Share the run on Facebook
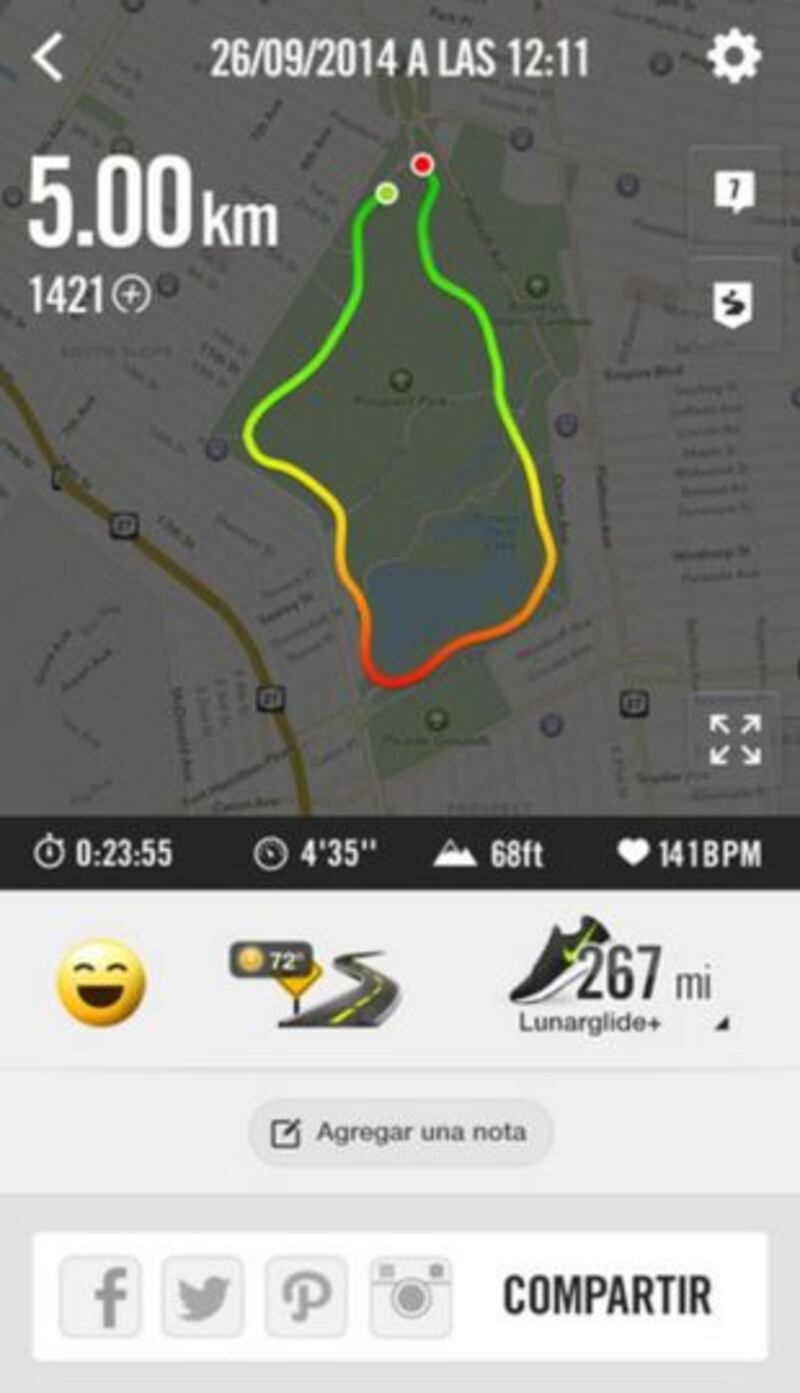The width and height of the screenshot is (800, 1393). tap(101, 1297)
